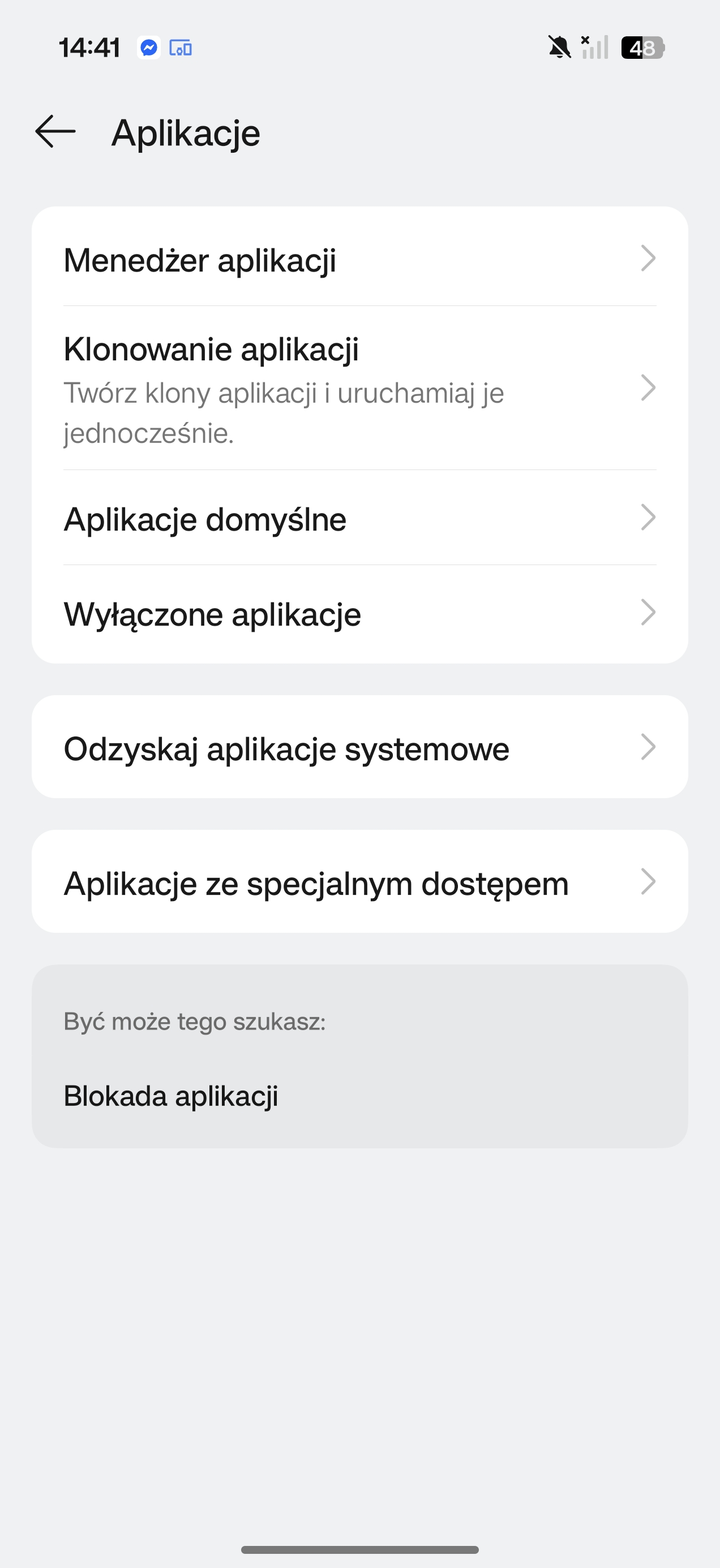Screen dimensions: 720x1568
Task: Open Aplikacje ze specjalnym dostępem
Action: 359,882
